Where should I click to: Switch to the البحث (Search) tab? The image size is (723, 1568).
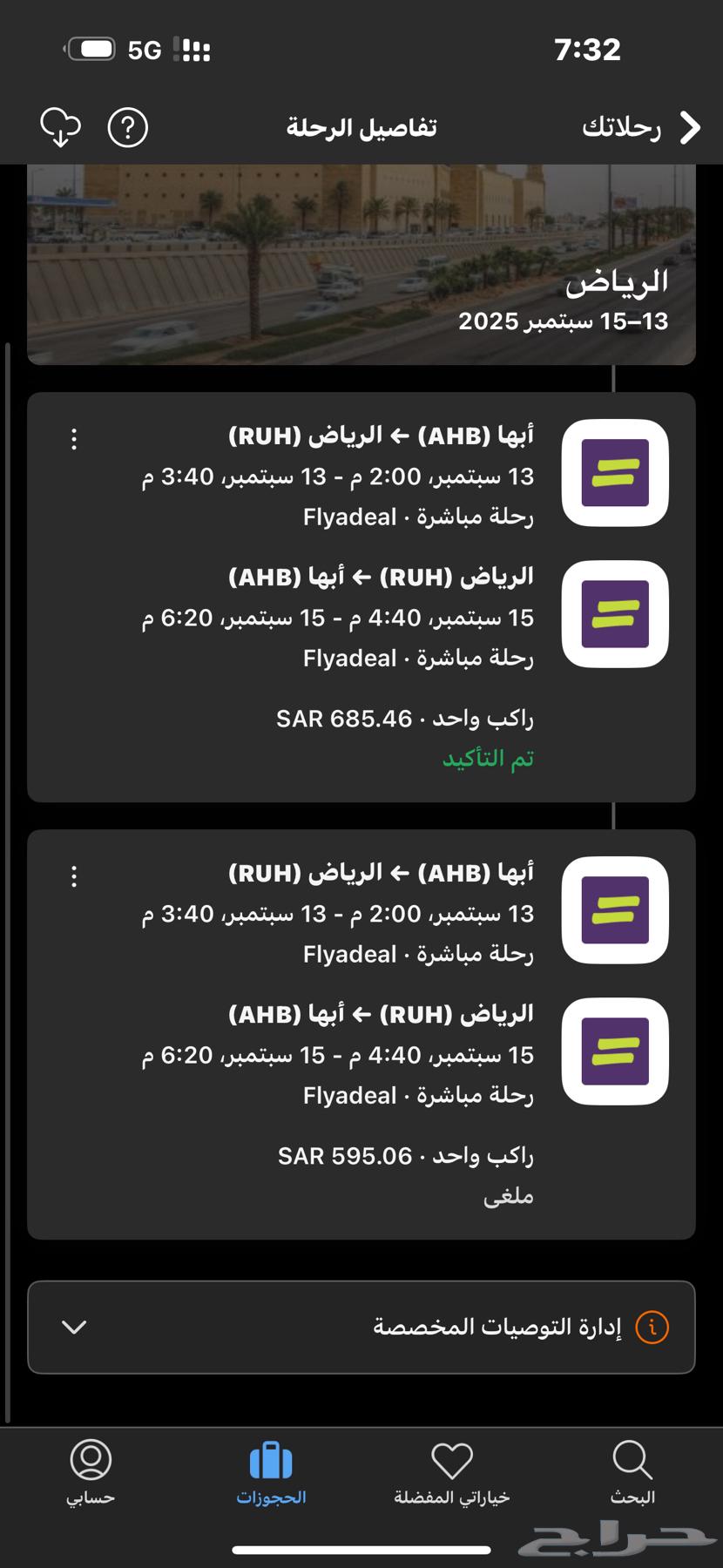[632, 1472]
